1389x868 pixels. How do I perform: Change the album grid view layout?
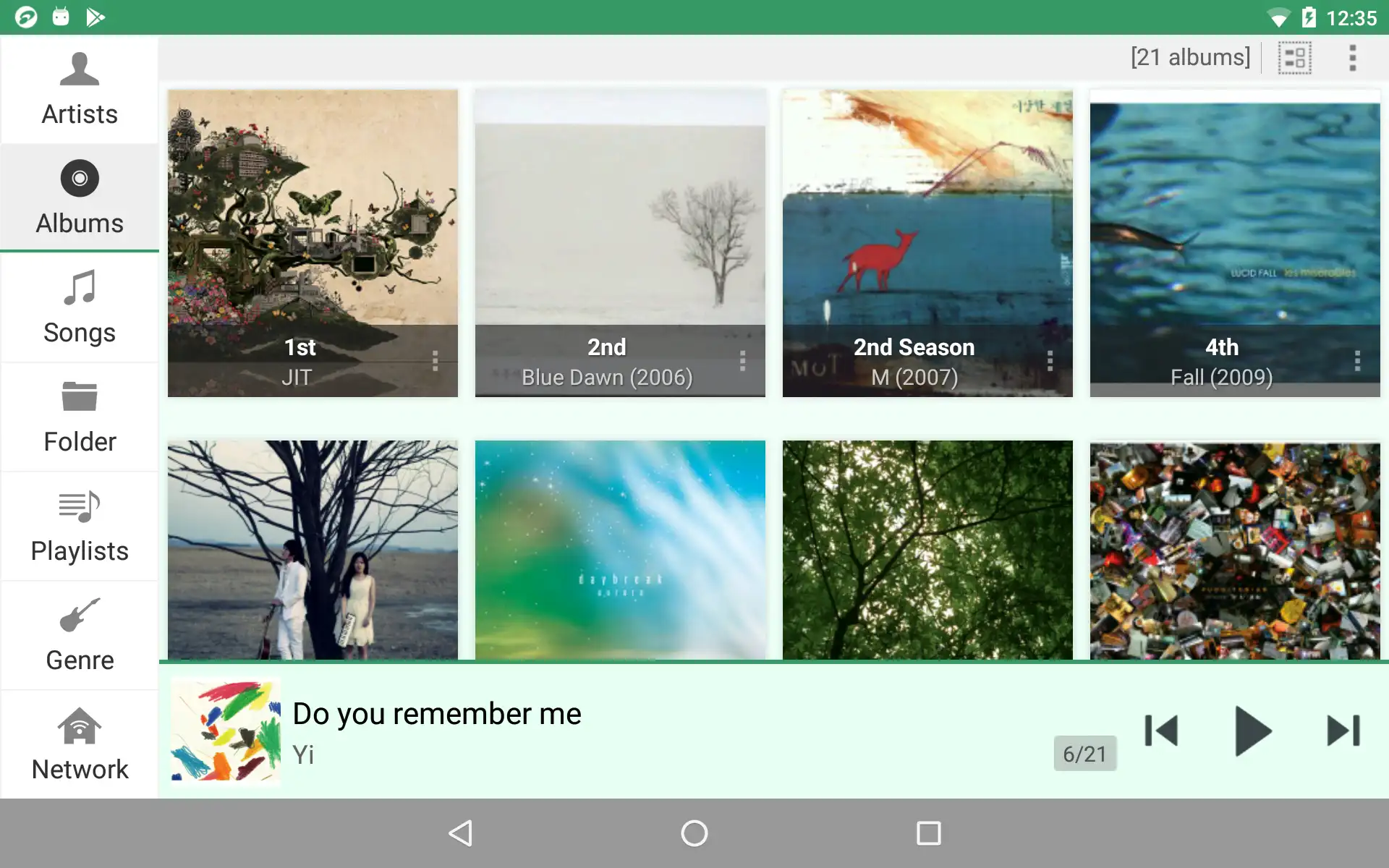1294,57
